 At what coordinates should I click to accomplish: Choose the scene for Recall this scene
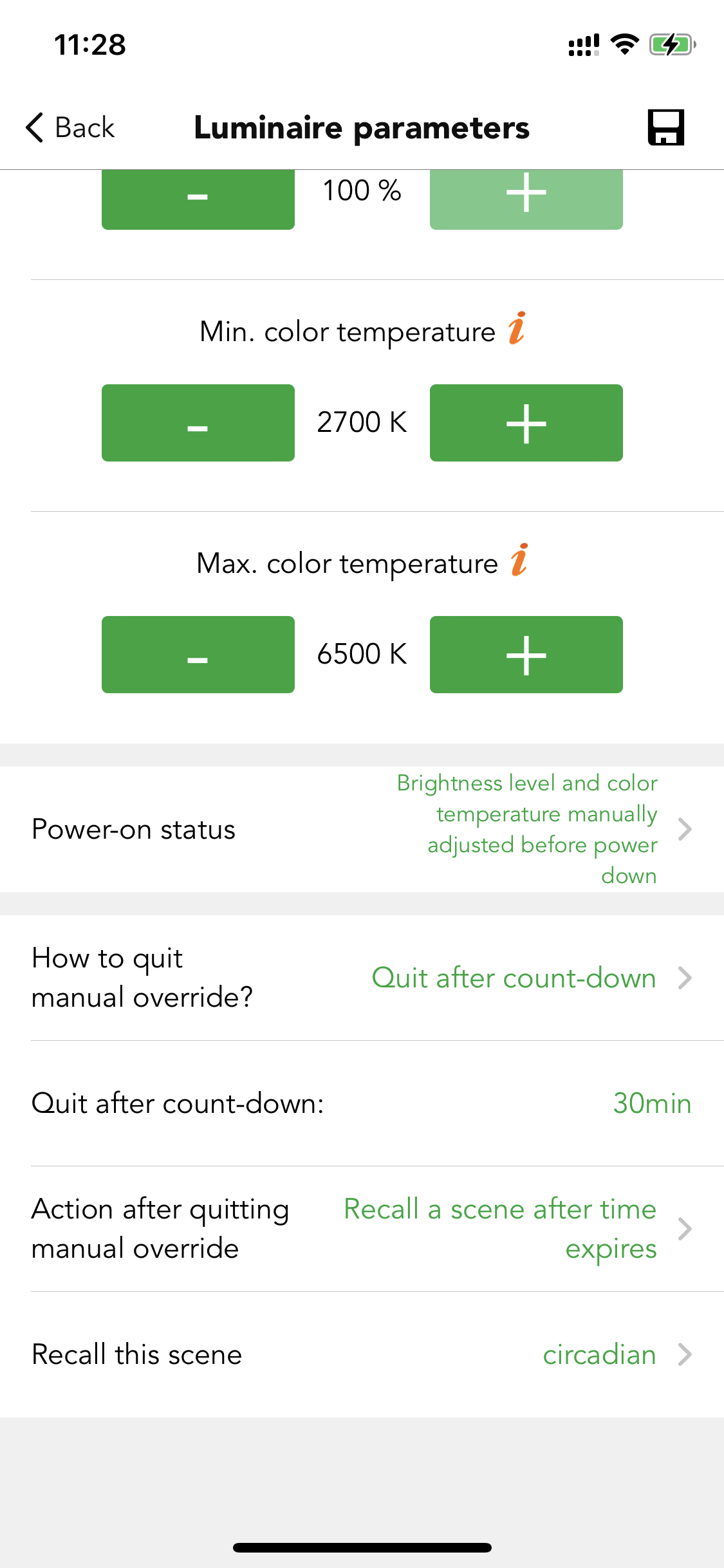pos(362,1354)
